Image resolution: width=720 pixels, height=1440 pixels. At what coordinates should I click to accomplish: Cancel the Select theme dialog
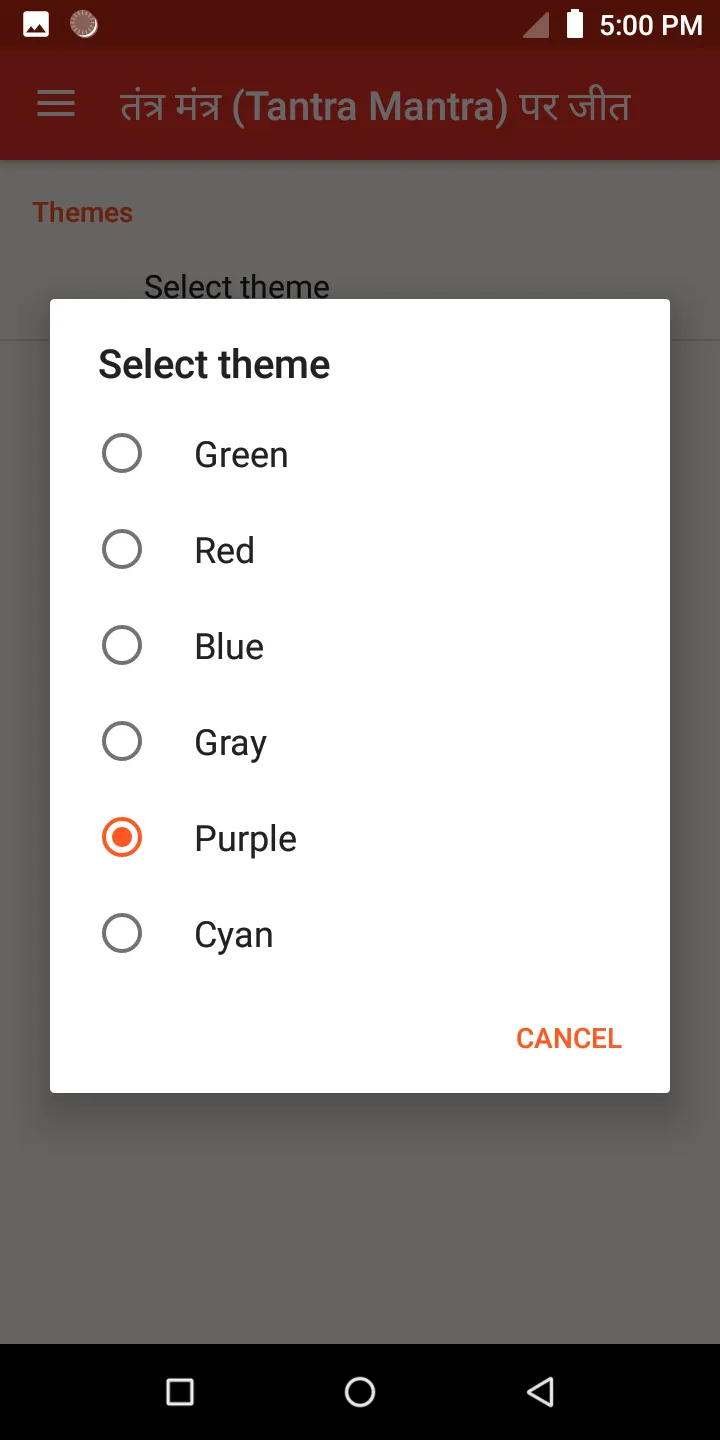pyautogui.click(x=569, y=1038)
